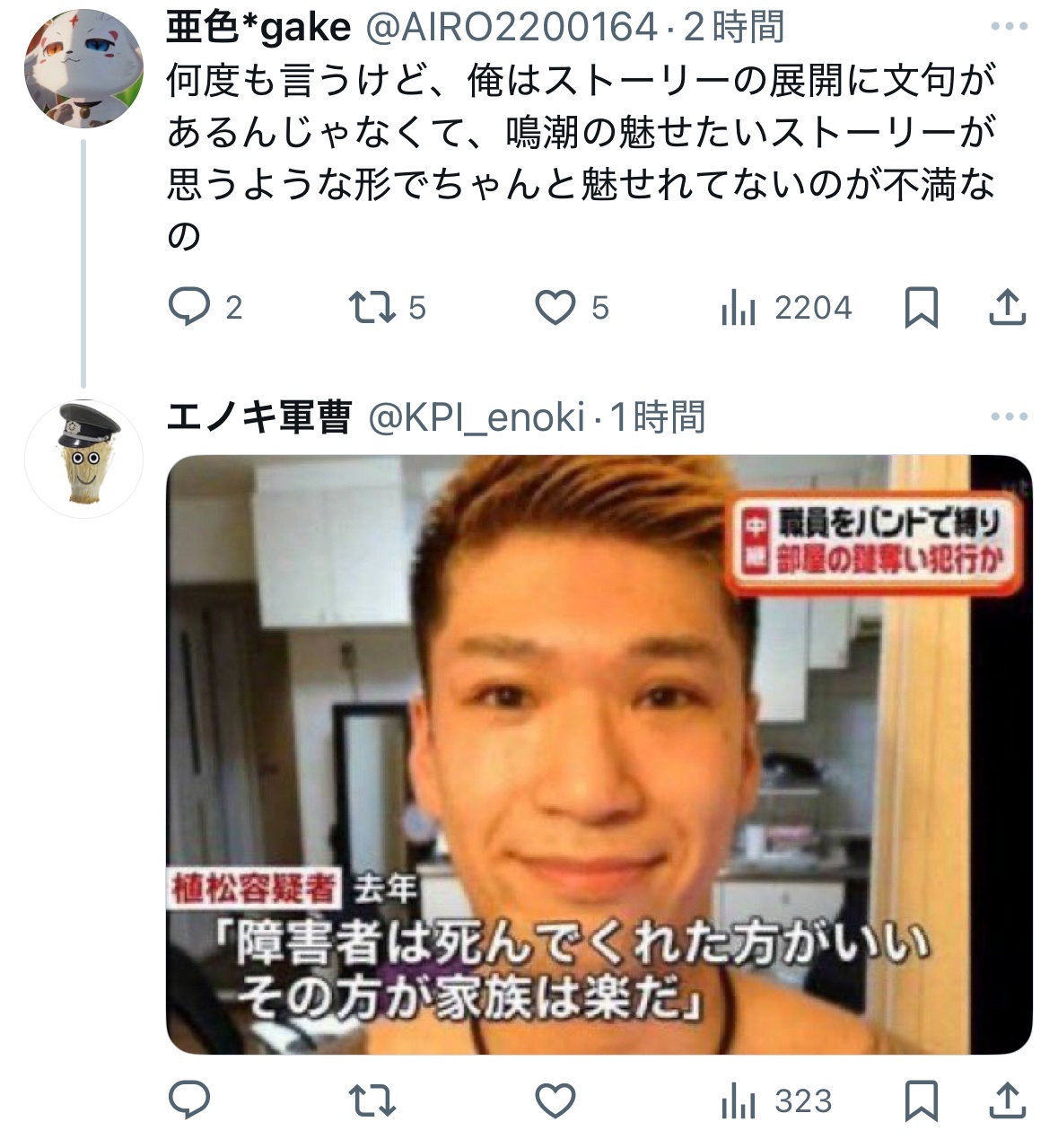Bookmark 亜色*gake's tweet

pyautogui.click(x=921, y=308)
